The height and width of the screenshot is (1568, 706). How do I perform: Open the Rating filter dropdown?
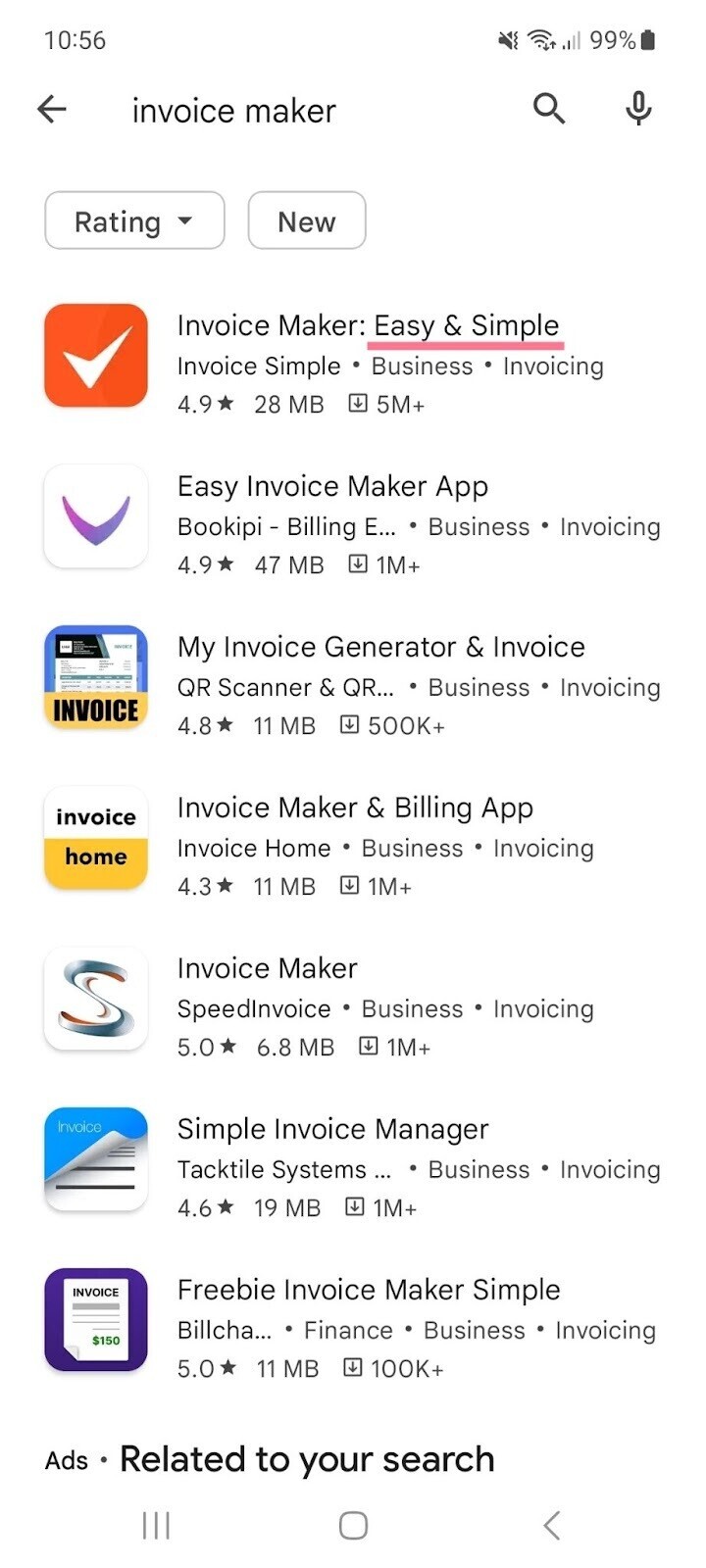134,220
